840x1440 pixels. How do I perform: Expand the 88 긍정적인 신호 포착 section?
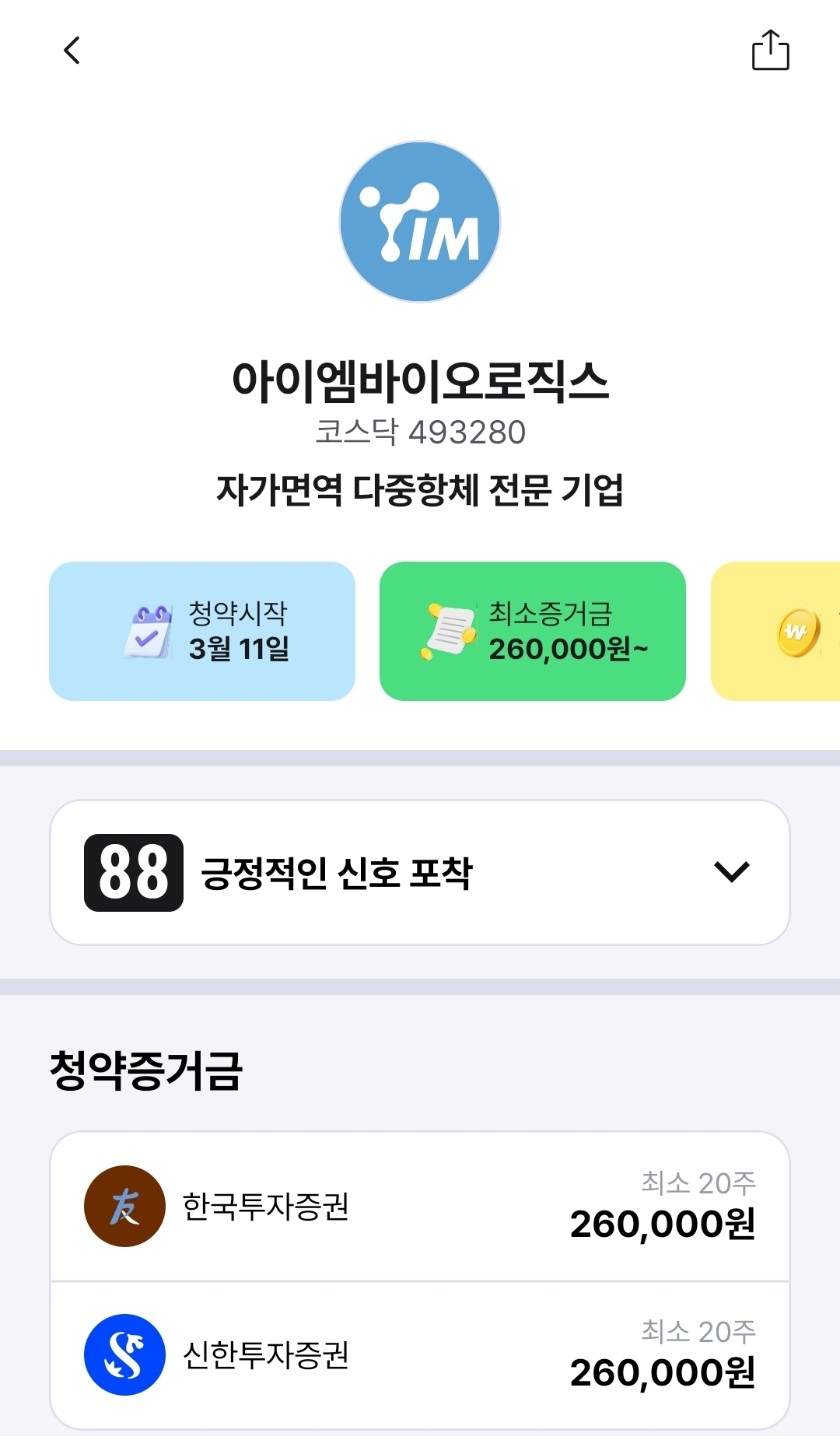(731, 872)
